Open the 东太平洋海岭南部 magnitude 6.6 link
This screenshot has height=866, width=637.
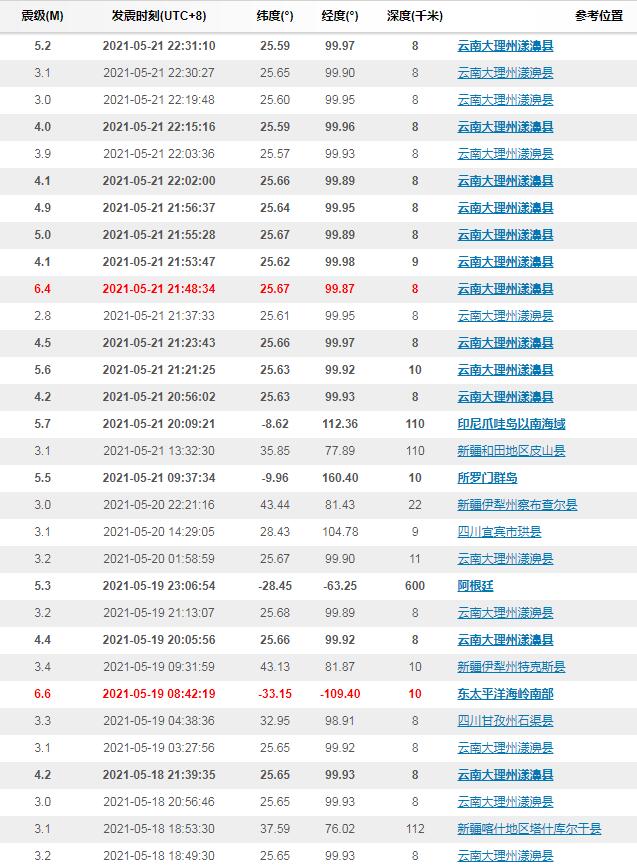pos(505,694)
